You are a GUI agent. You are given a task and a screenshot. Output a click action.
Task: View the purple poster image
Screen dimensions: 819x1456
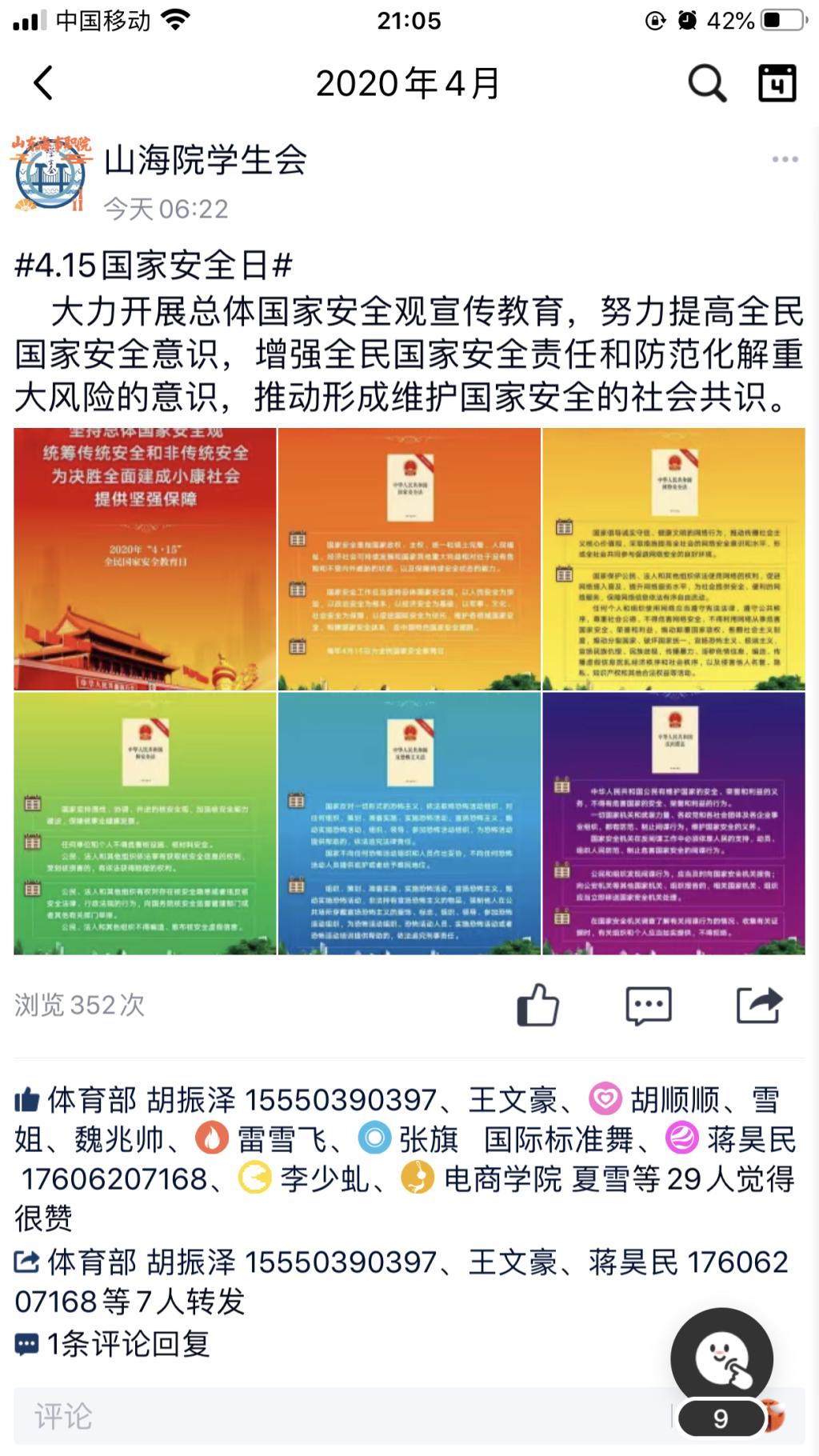click(673, 823)
